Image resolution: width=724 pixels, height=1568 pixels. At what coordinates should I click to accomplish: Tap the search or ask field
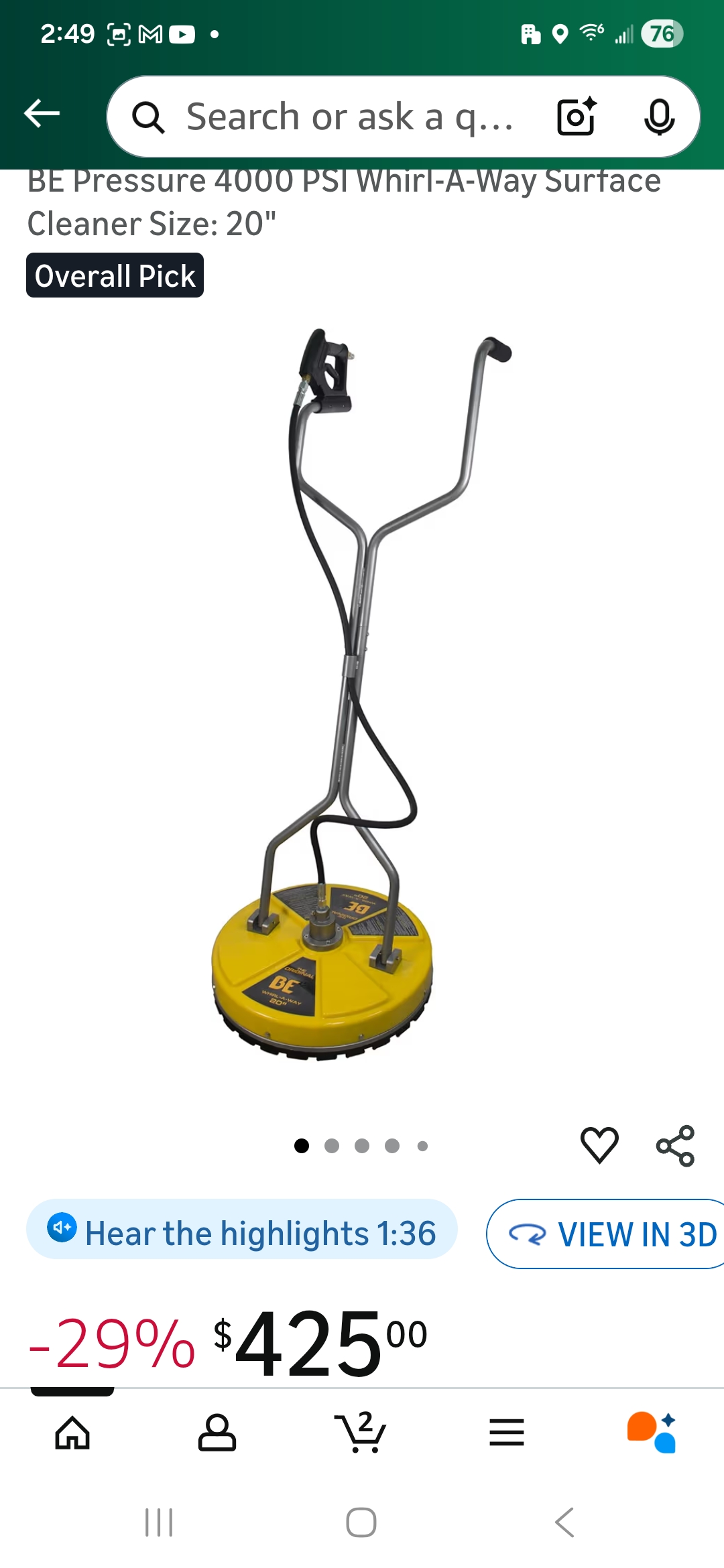pyautogui.click(x=349, y=117)
